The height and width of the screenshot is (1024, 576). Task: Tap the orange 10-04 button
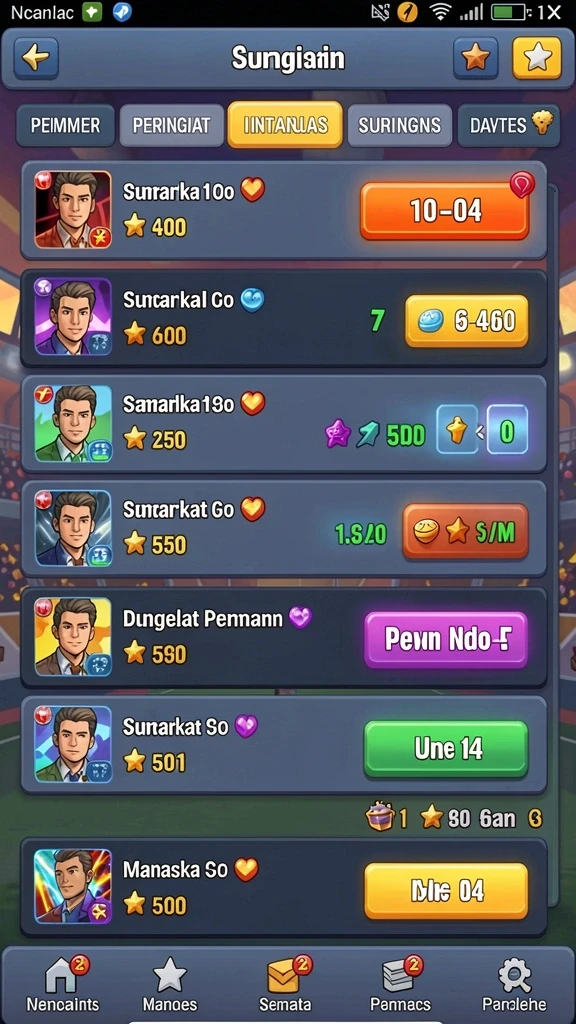click(445, 211)
